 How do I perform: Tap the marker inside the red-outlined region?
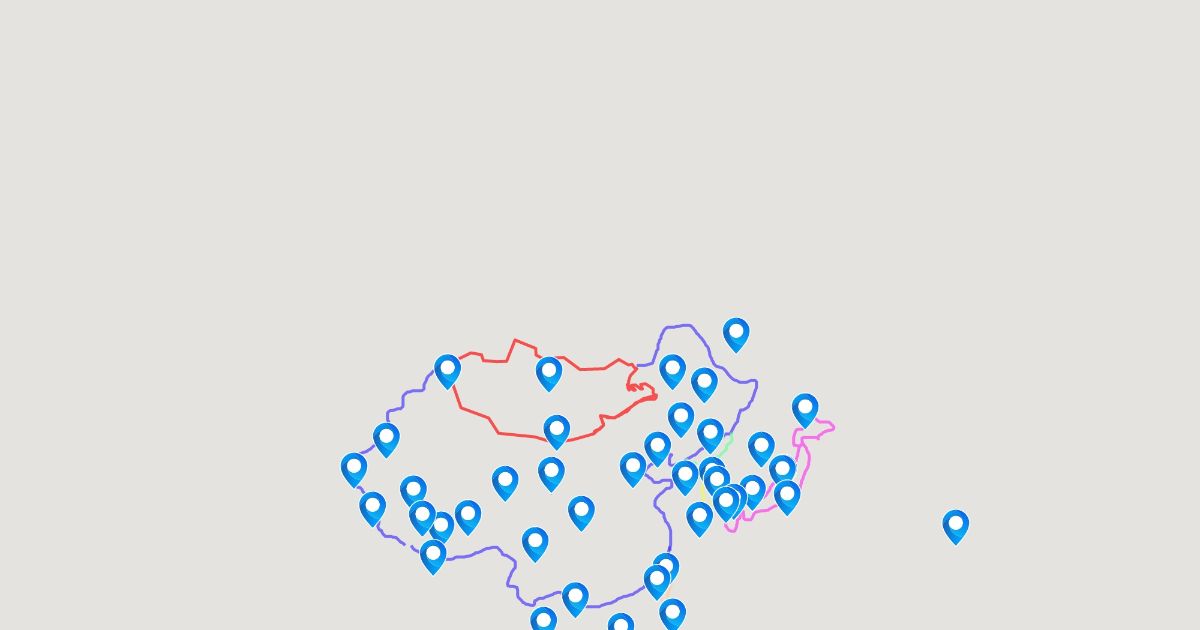[548, 373]
